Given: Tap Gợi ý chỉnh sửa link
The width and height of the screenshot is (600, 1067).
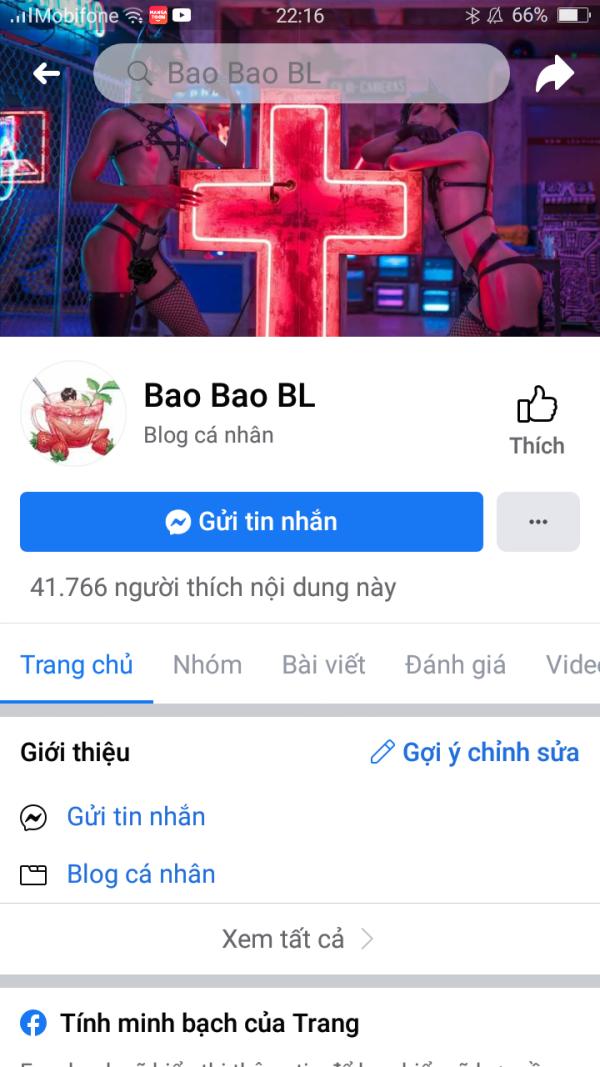Looking at the screenshot, I should [x=475, y=753].
